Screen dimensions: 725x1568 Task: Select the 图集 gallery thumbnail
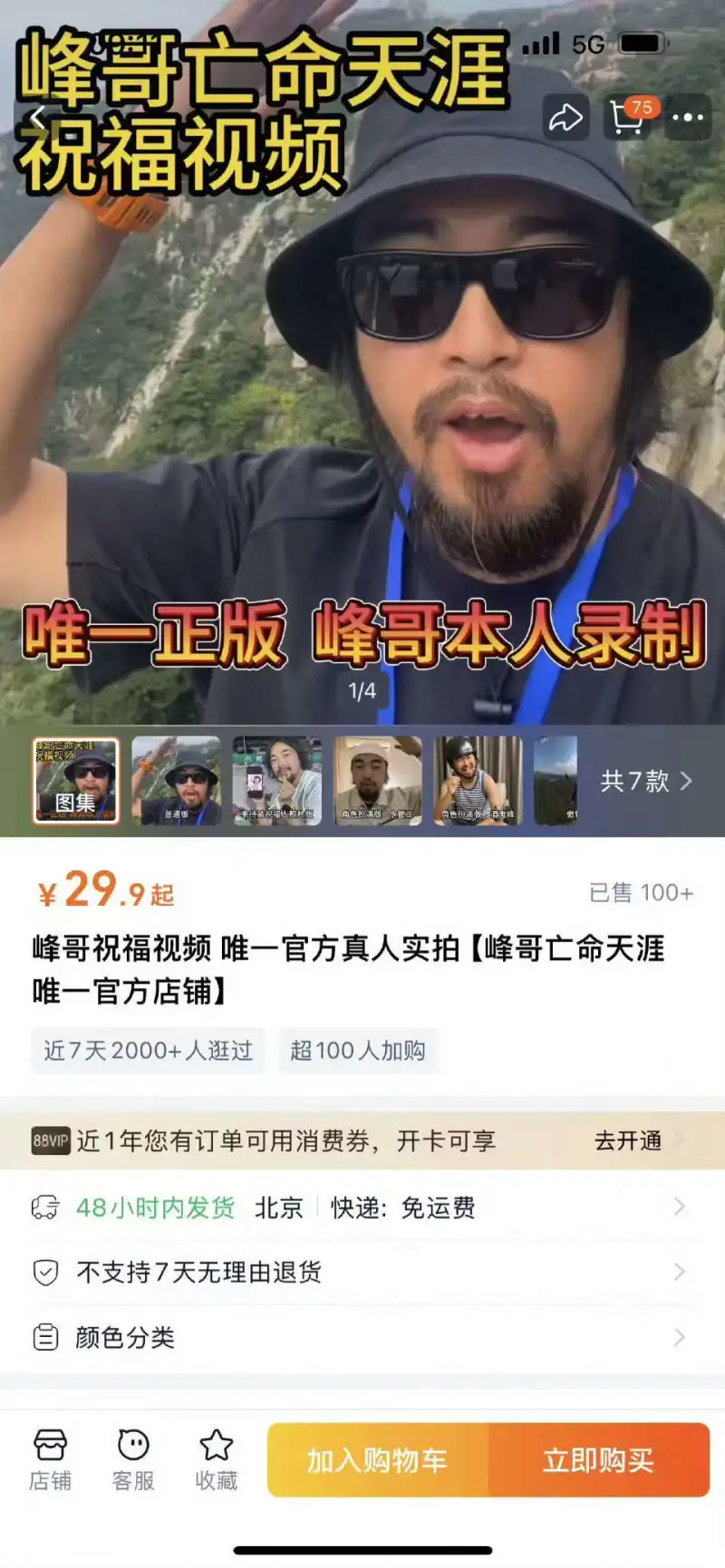[76, 780]
